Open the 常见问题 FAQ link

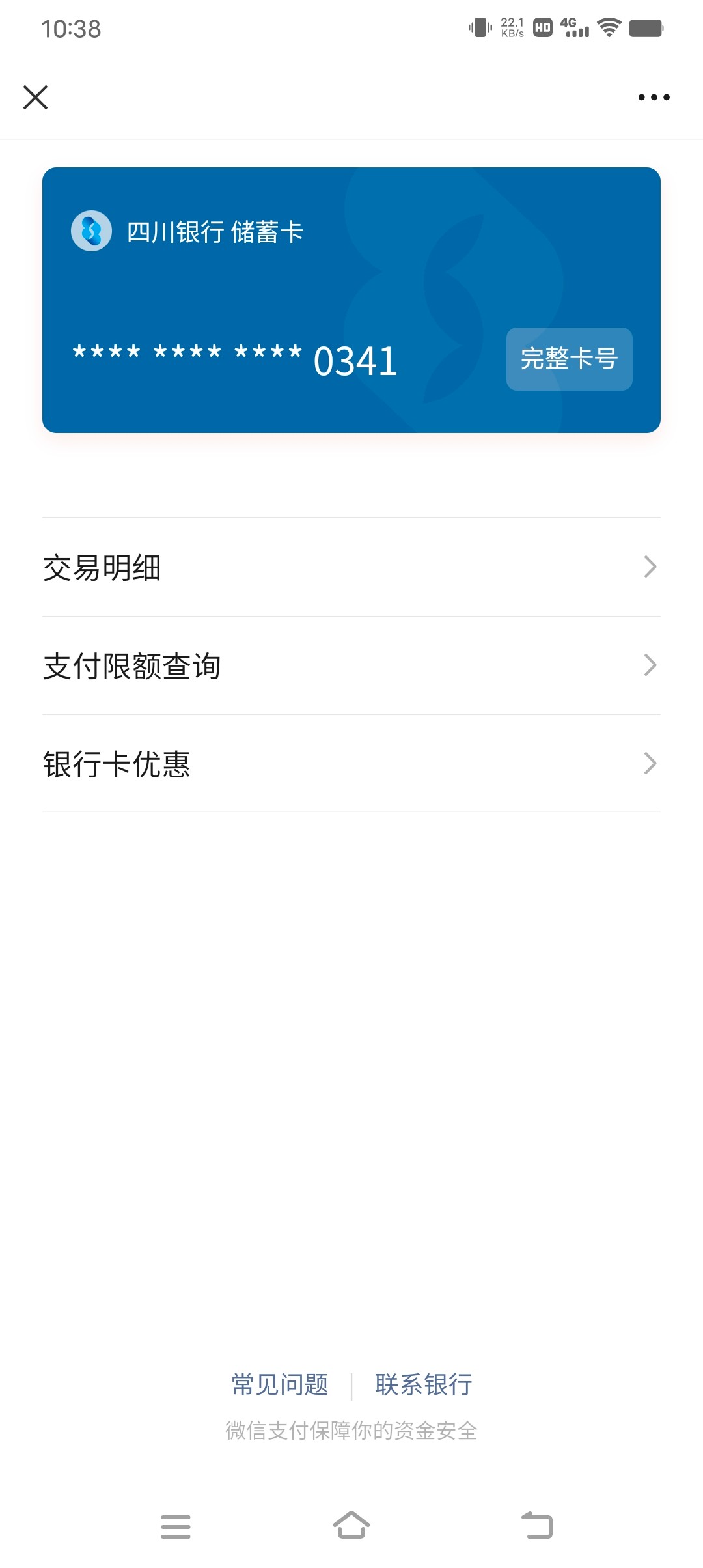tap(280, 1384)
